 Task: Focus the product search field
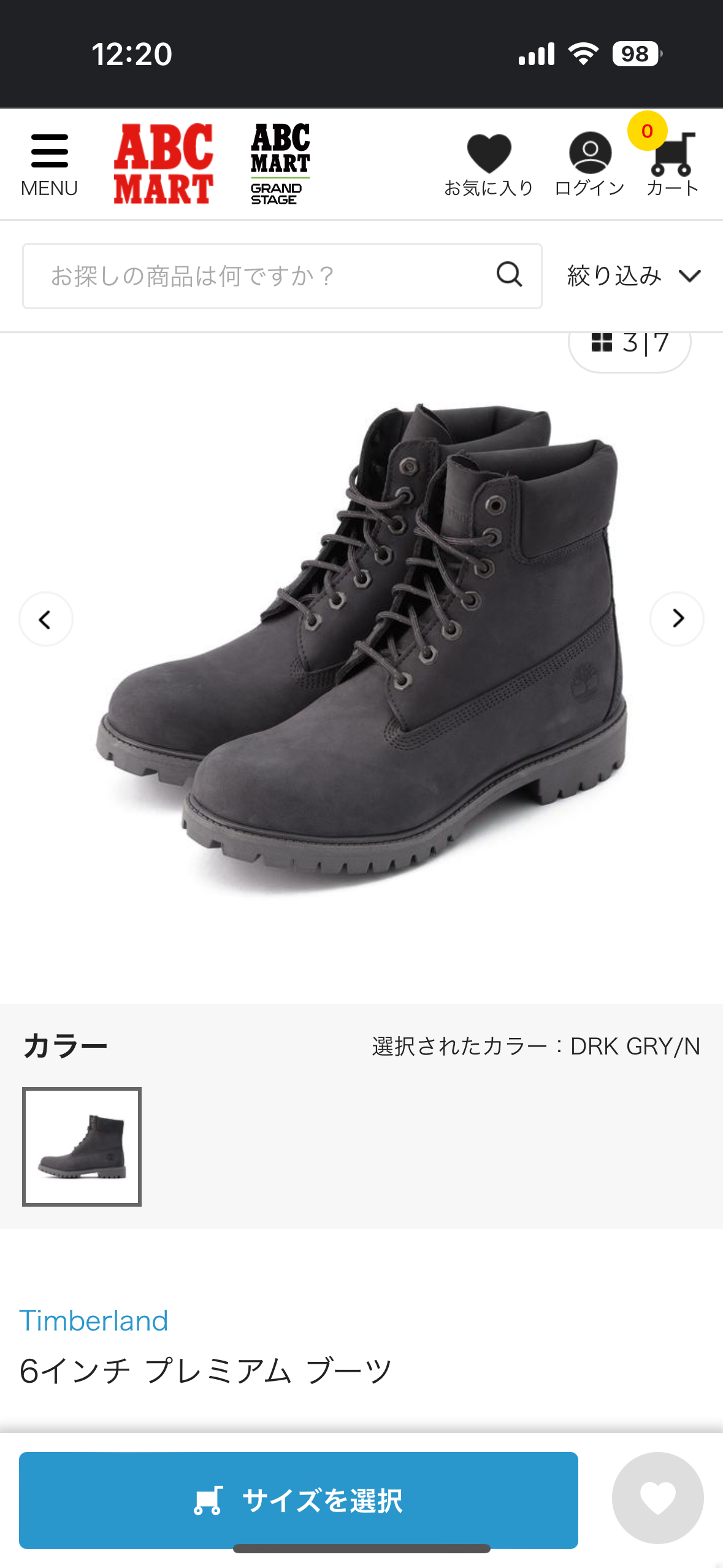click(x=258, y=276)
